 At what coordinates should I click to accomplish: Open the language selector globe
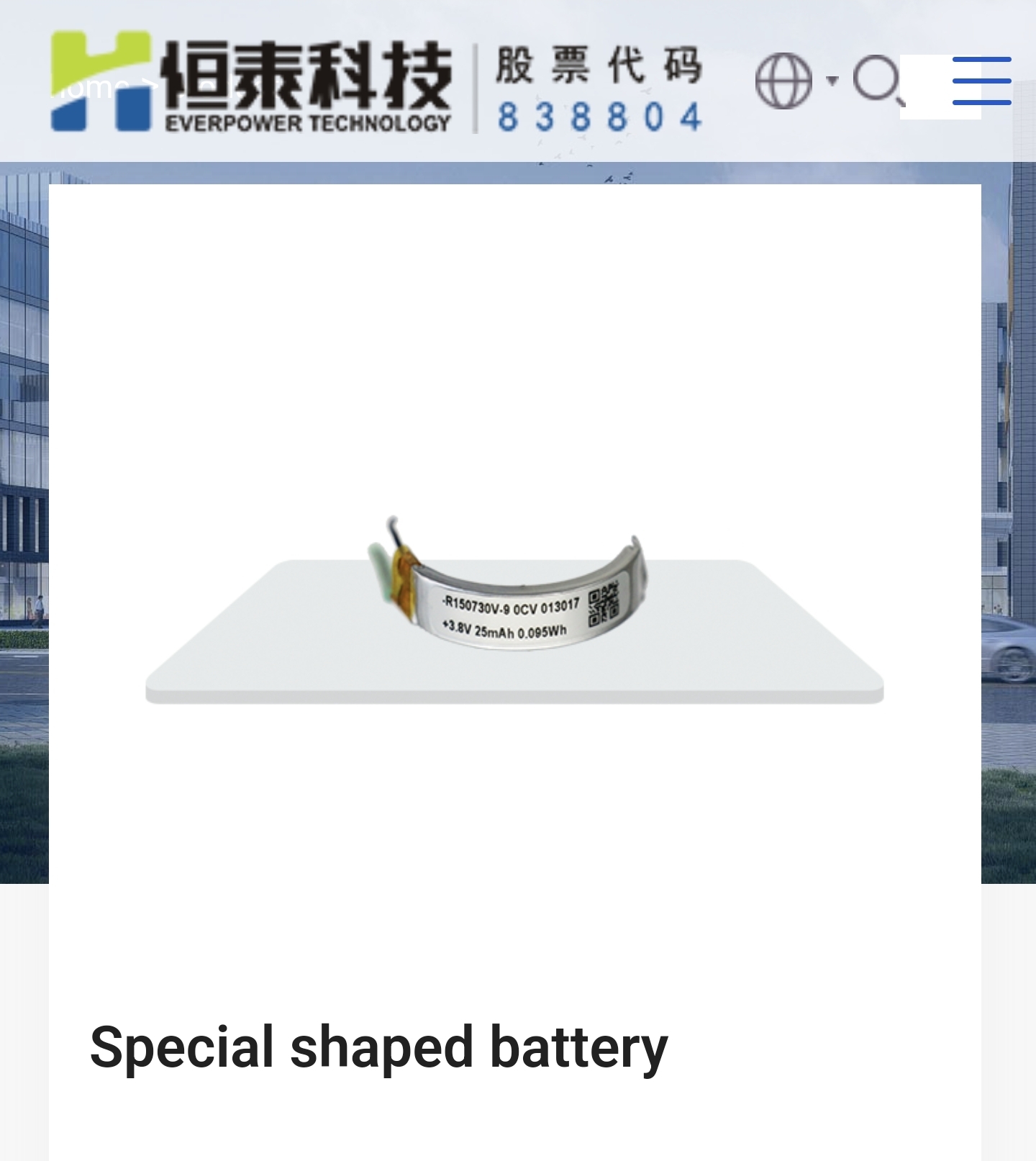click(x=784, y=81)
